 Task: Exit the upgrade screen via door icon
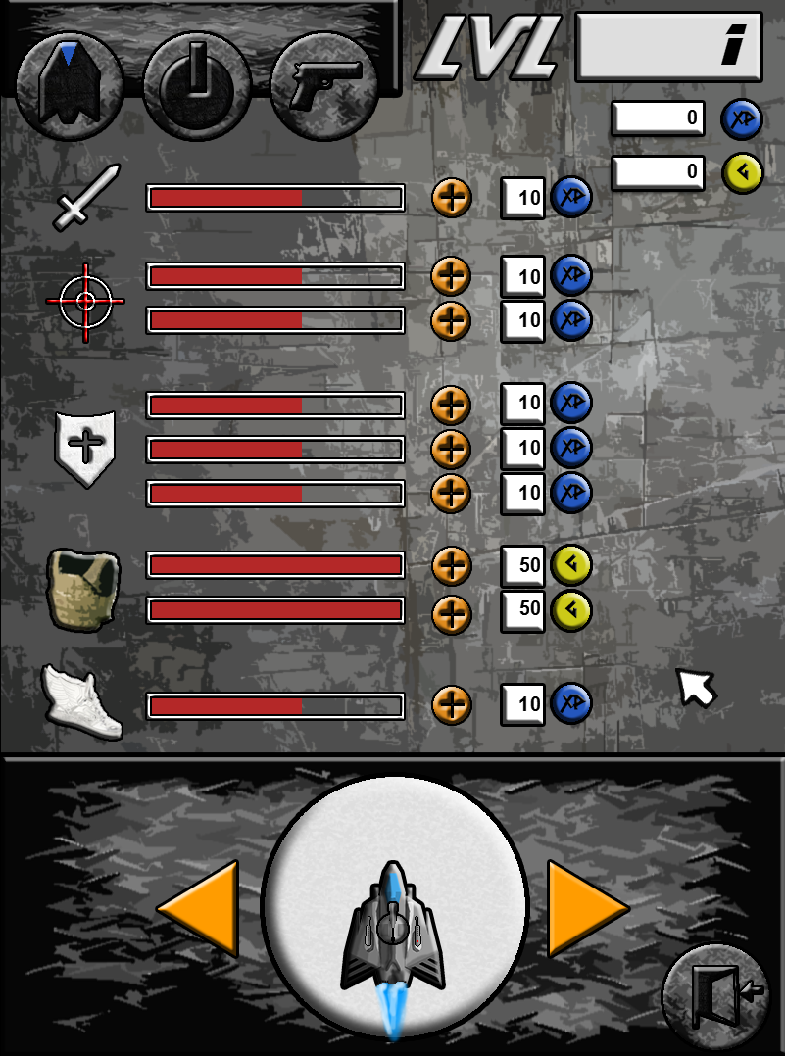point(715,996)
